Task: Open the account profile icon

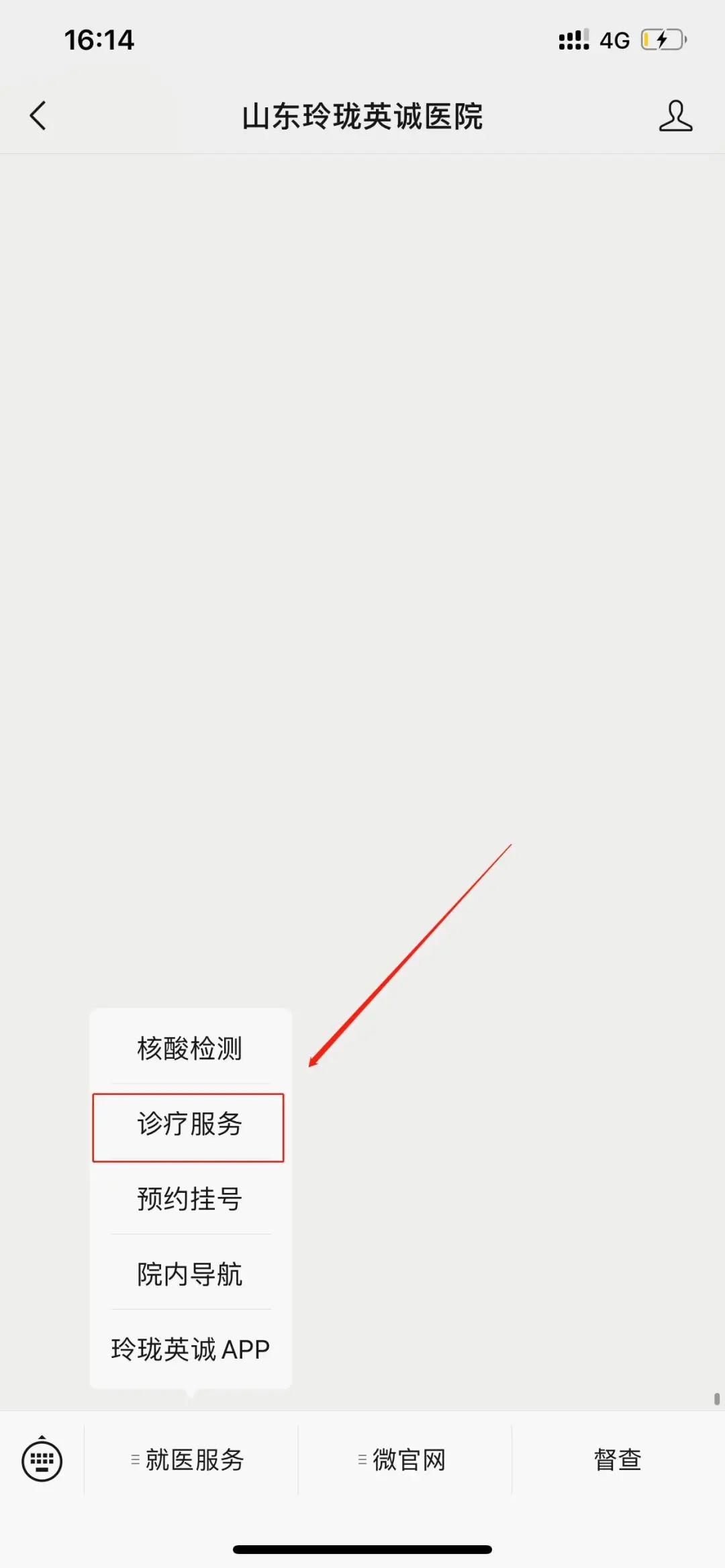Action: [675, 116]
